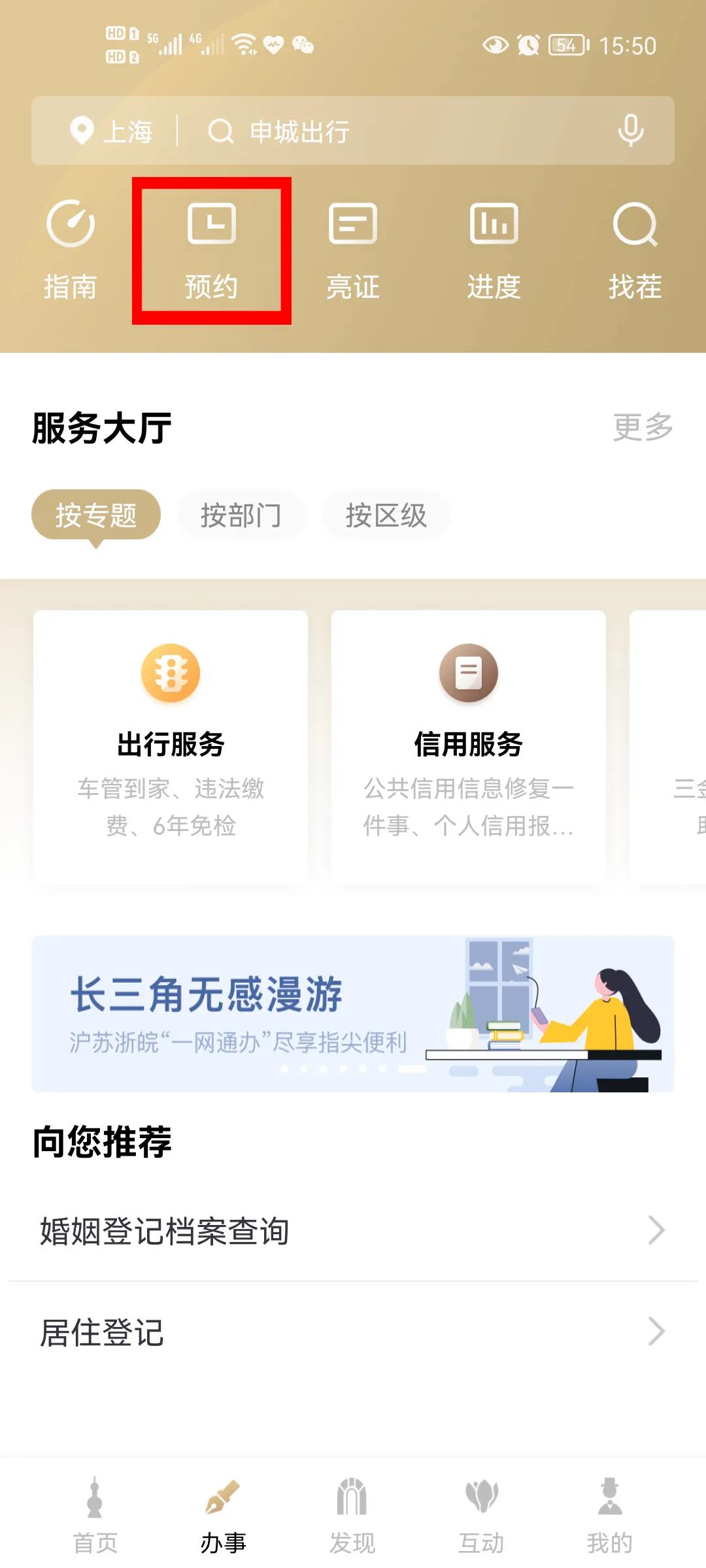Open the 出行服务 card
Screen dimensions: 706x1568
pos(171,746)
